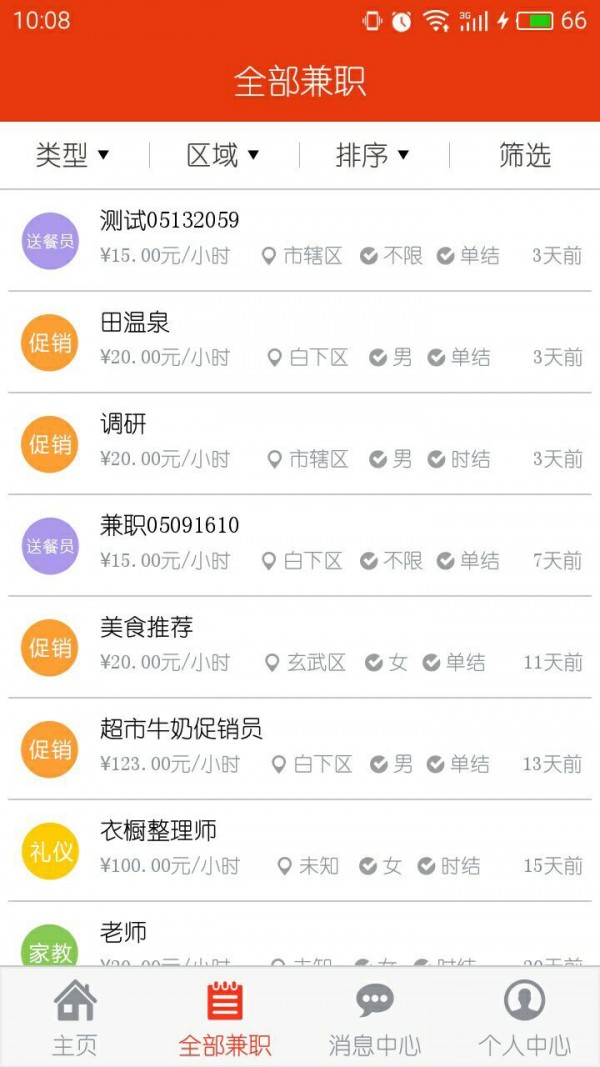Switch to the 主页 tab
Screen dimensions: 600x1067
[x=75, y=1018]
